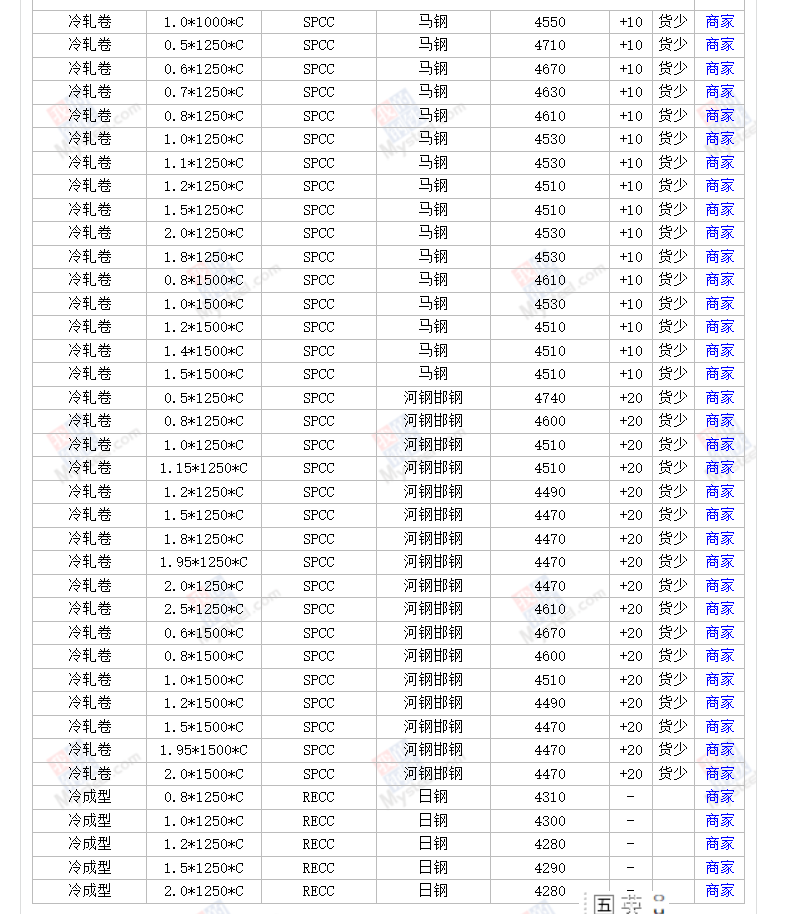The height and width of the screenshot is (914, 786).
Task: Open 商家 link for 河钢邯钢 1.95*1500*C
Action: (719, 750)
